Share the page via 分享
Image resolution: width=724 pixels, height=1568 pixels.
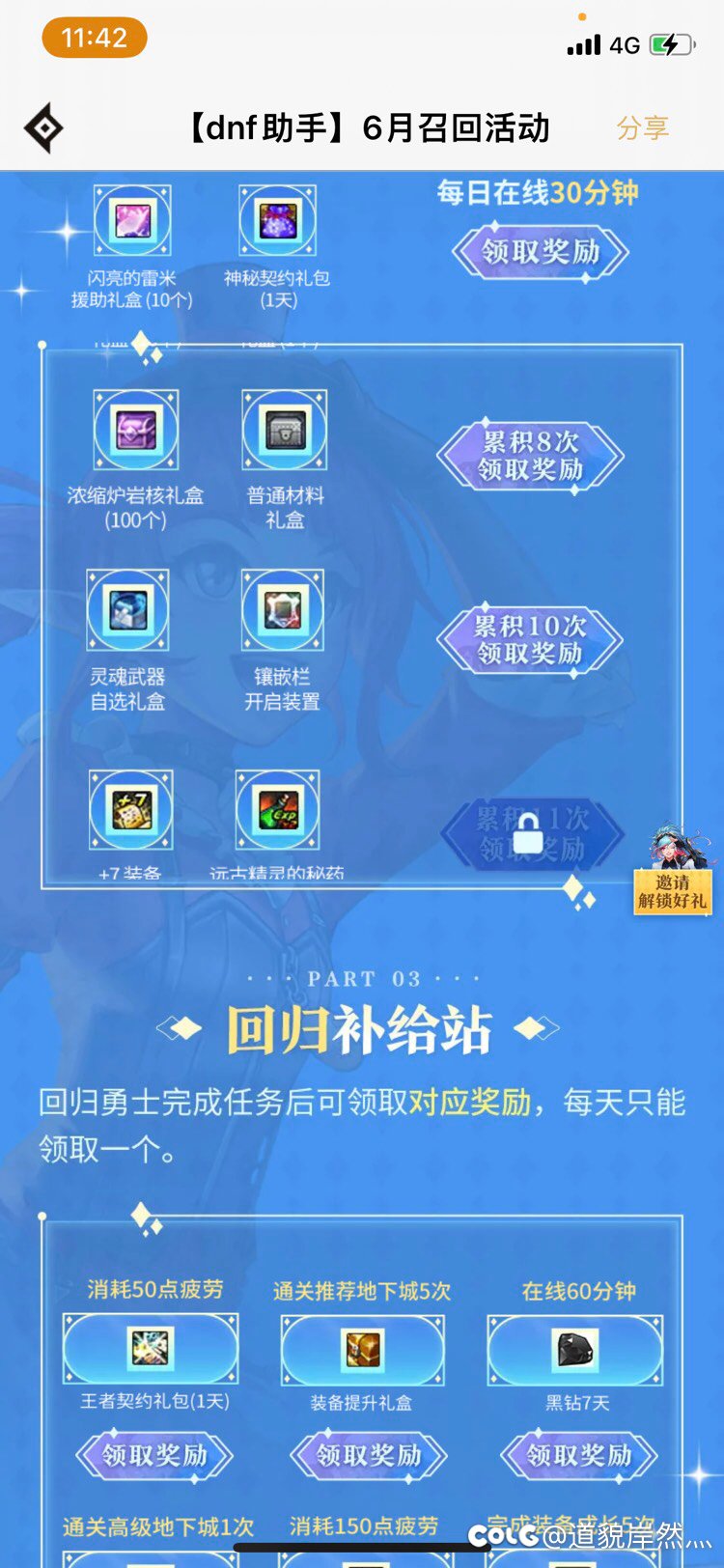642,127
